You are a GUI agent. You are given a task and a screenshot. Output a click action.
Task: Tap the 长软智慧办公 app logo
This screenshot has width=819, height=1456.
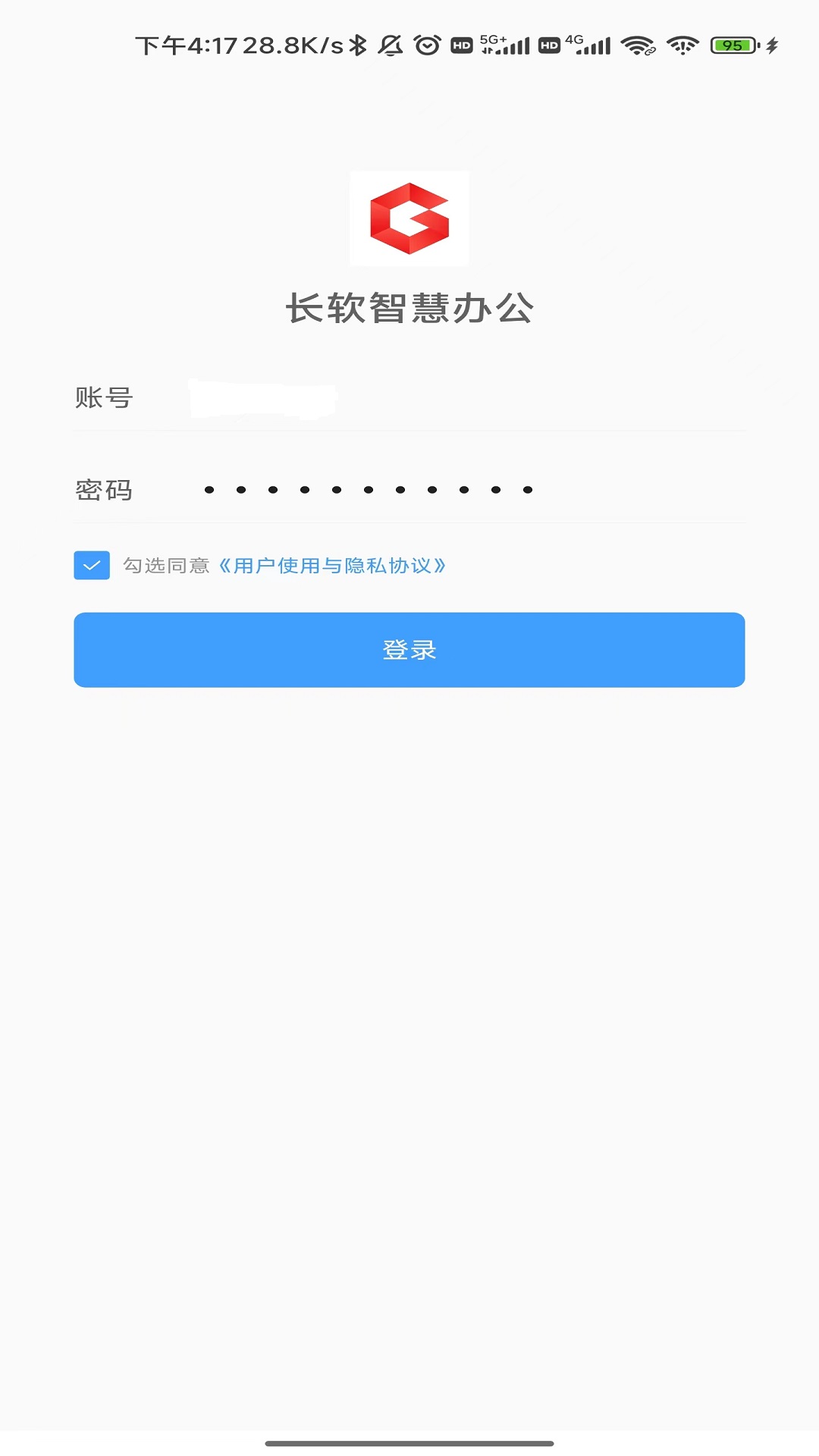tap(409, 219)
